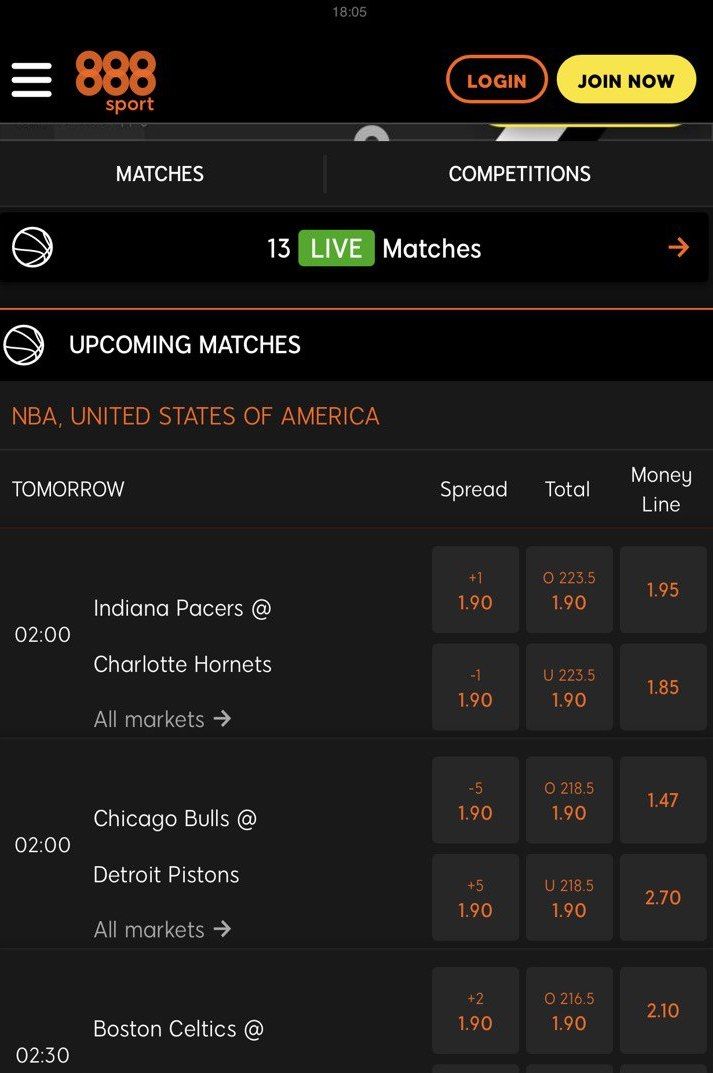Select Pistons +5 spread at 1.90

(475, 898)
